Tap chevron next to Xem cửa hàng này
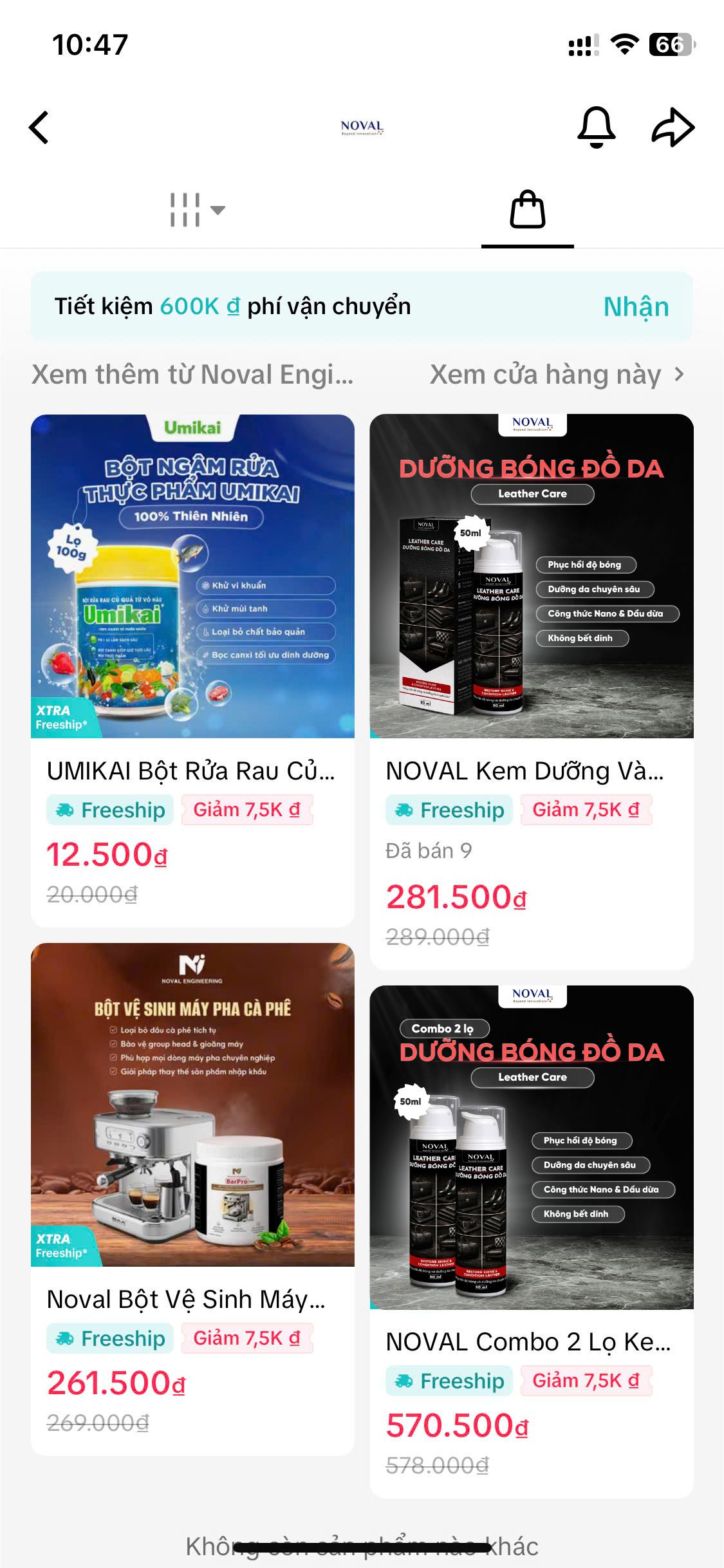The width and height of the screenshot is (724, 1568). pos(679,376)
